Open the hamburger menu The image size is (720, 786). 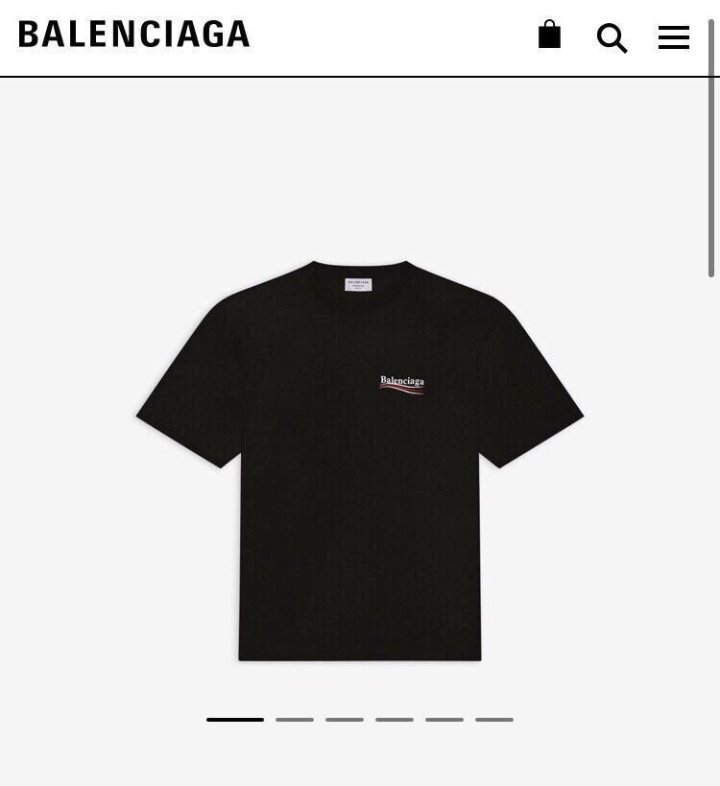tap(673, 38)
